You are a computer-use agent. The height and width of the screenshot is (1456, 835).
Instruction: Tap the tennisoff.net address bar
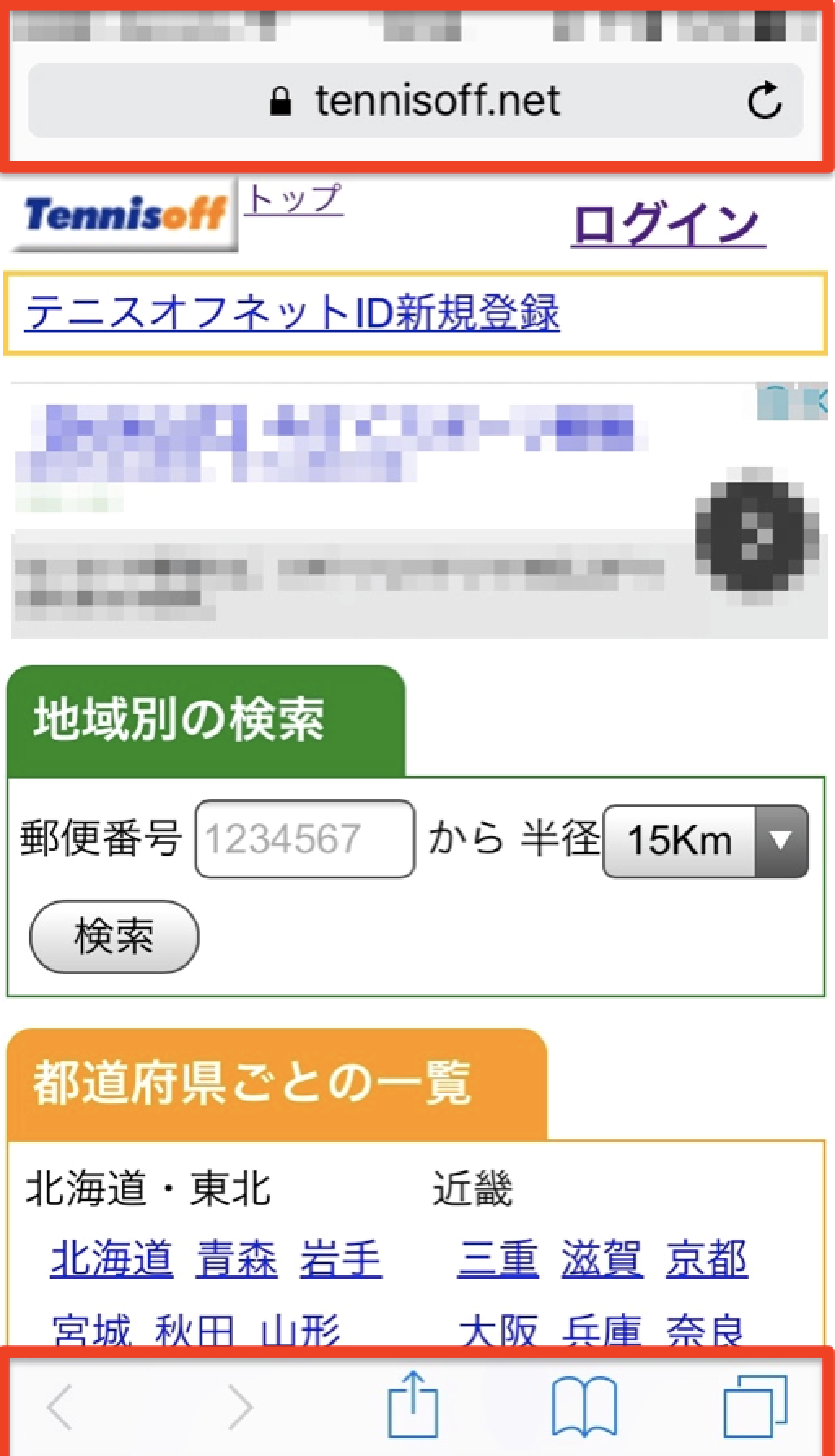click(415, 101)
